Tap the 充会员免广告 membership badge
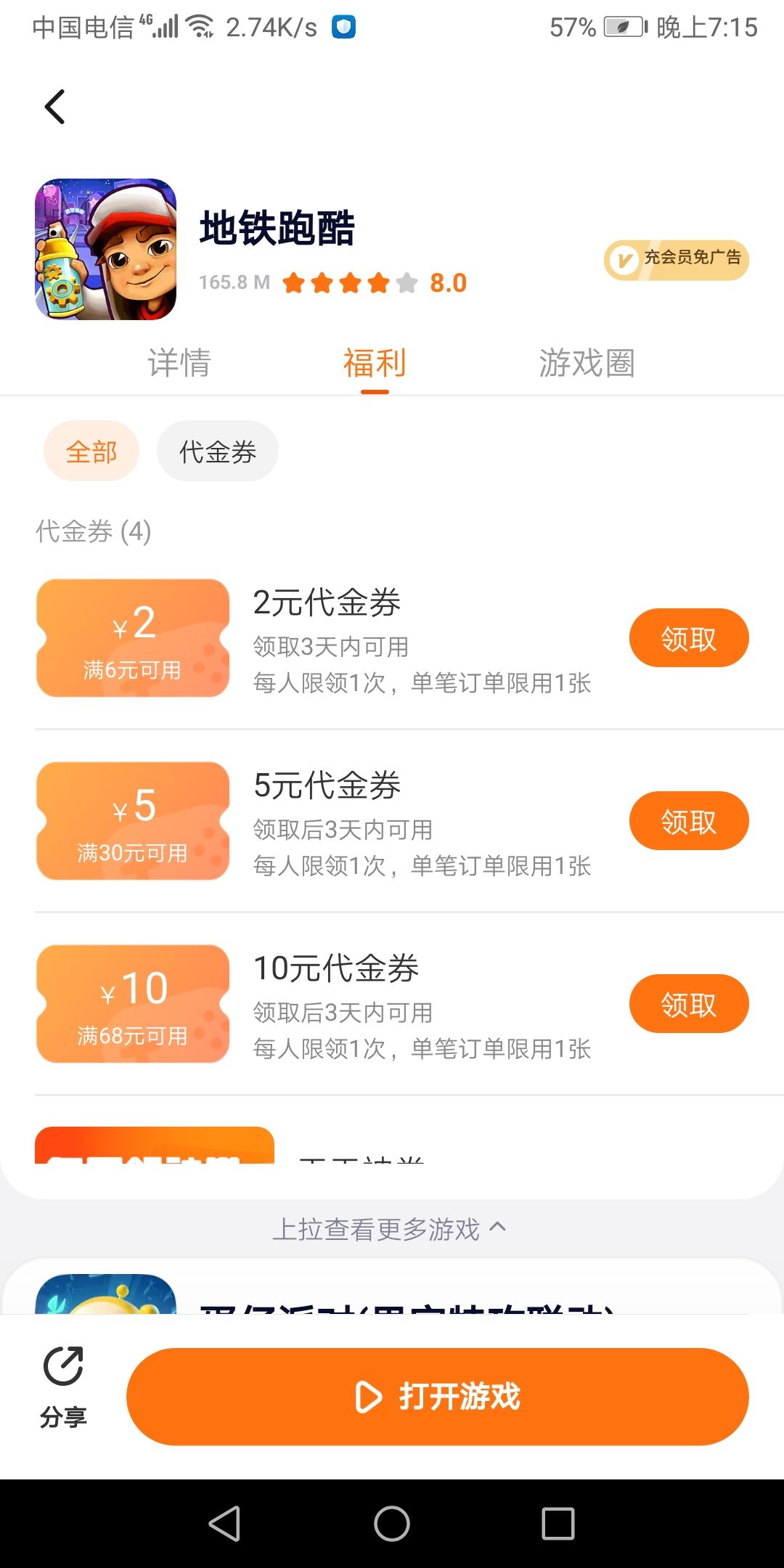Screen dimensions: 784x1568 [677, 259]
